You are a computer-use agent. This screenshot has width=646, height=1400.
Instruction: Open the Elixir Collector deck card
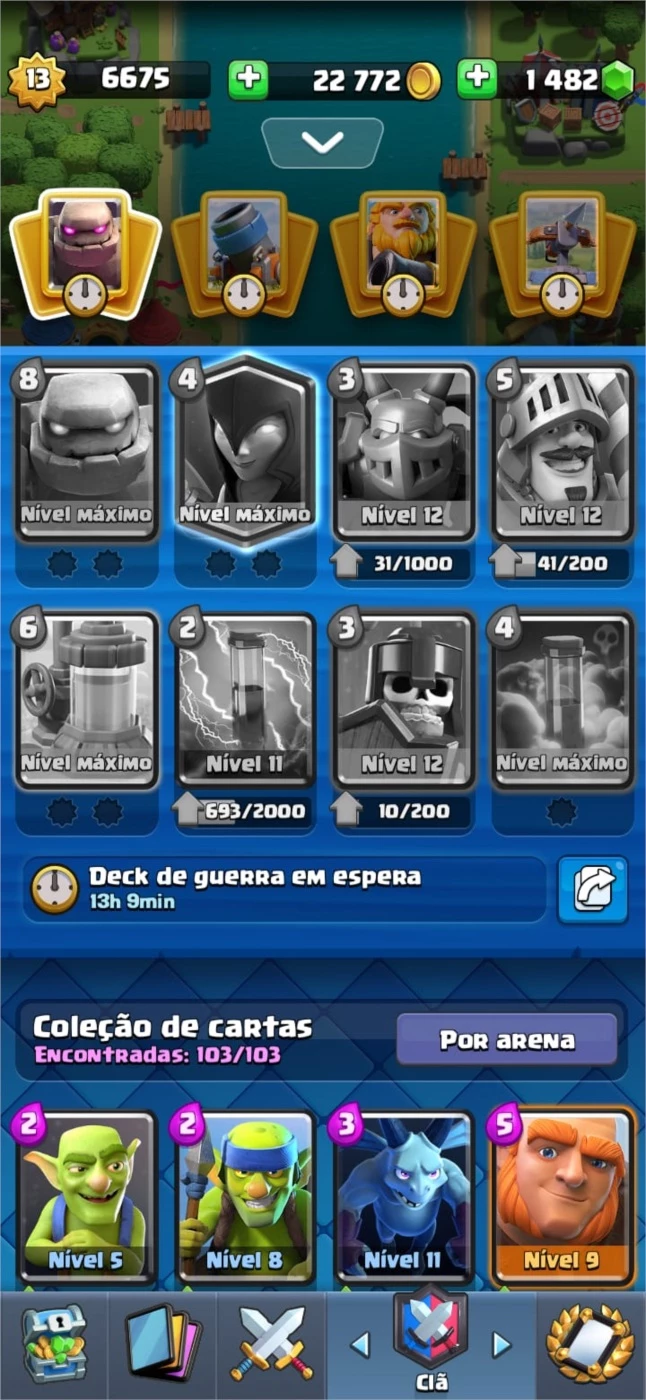pos(85,700)
